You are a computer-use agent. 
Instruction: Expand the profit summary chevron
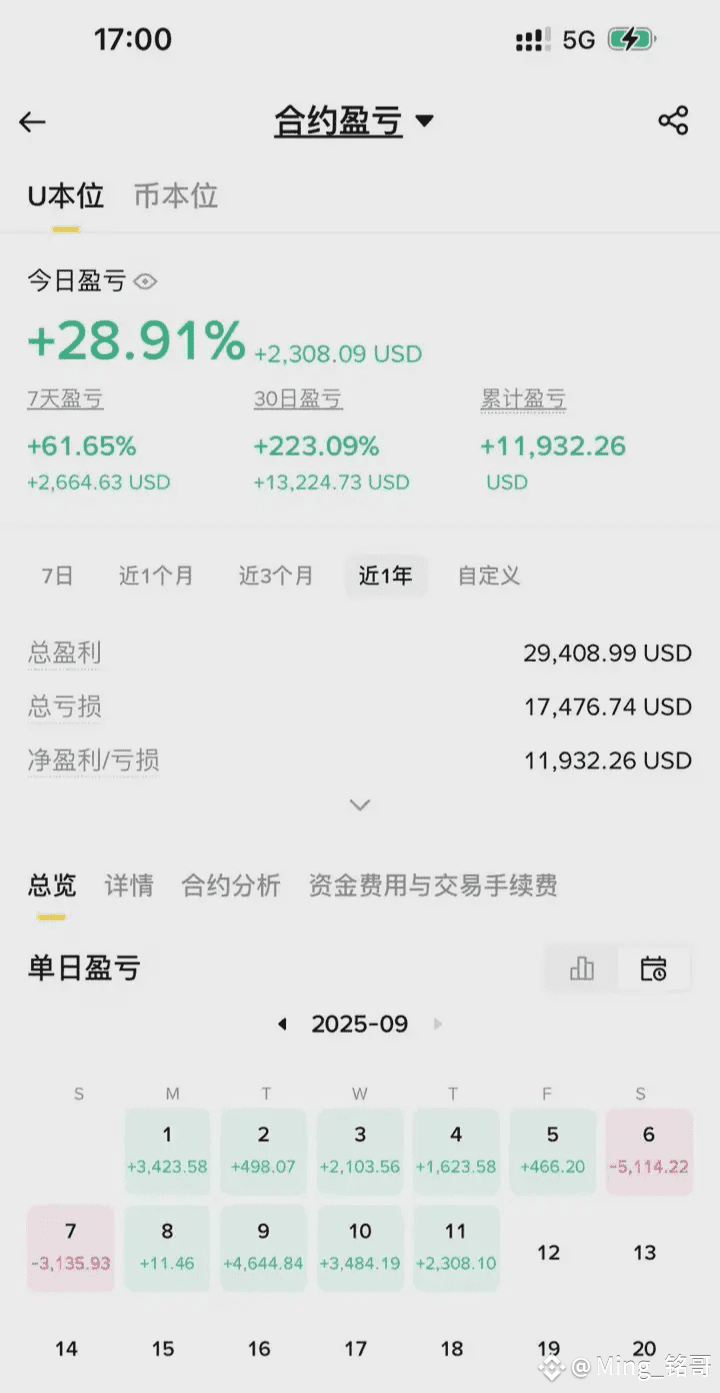point(360,805)
